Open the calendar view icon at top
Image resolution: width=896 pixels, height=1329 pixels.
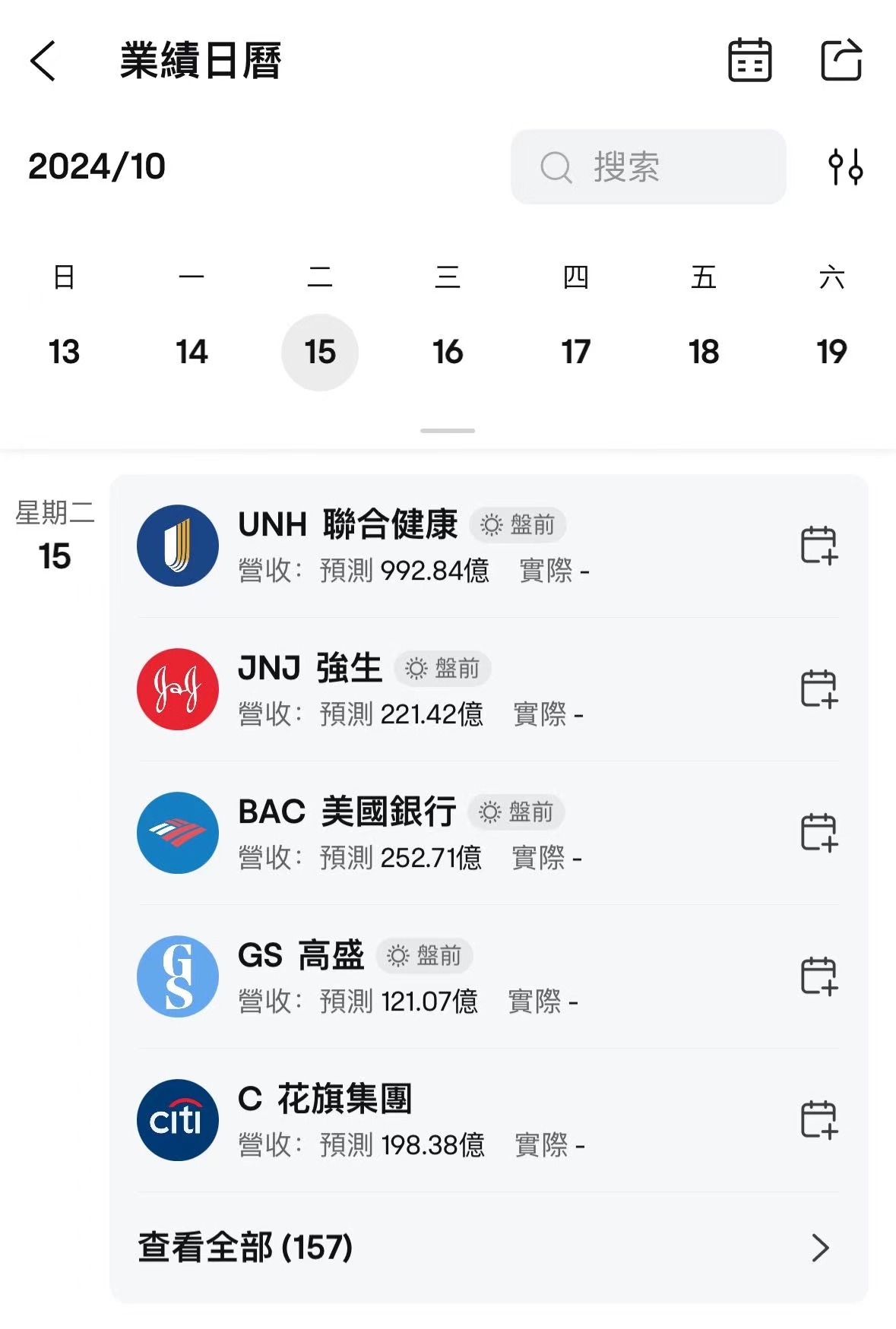click(749, 62)
